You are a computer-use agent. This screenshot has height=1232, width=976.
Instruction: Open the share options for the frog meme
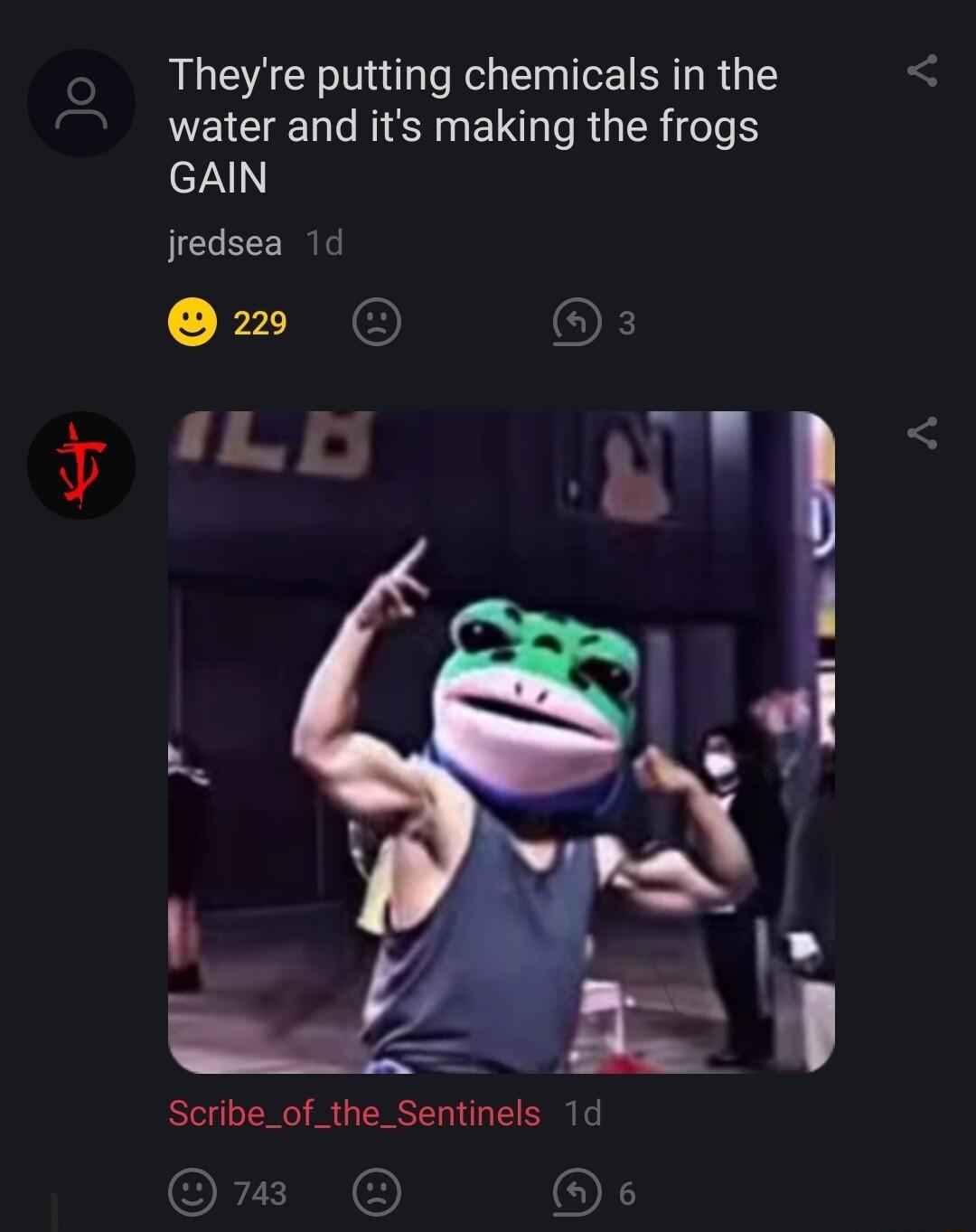(x=924, y=432)
